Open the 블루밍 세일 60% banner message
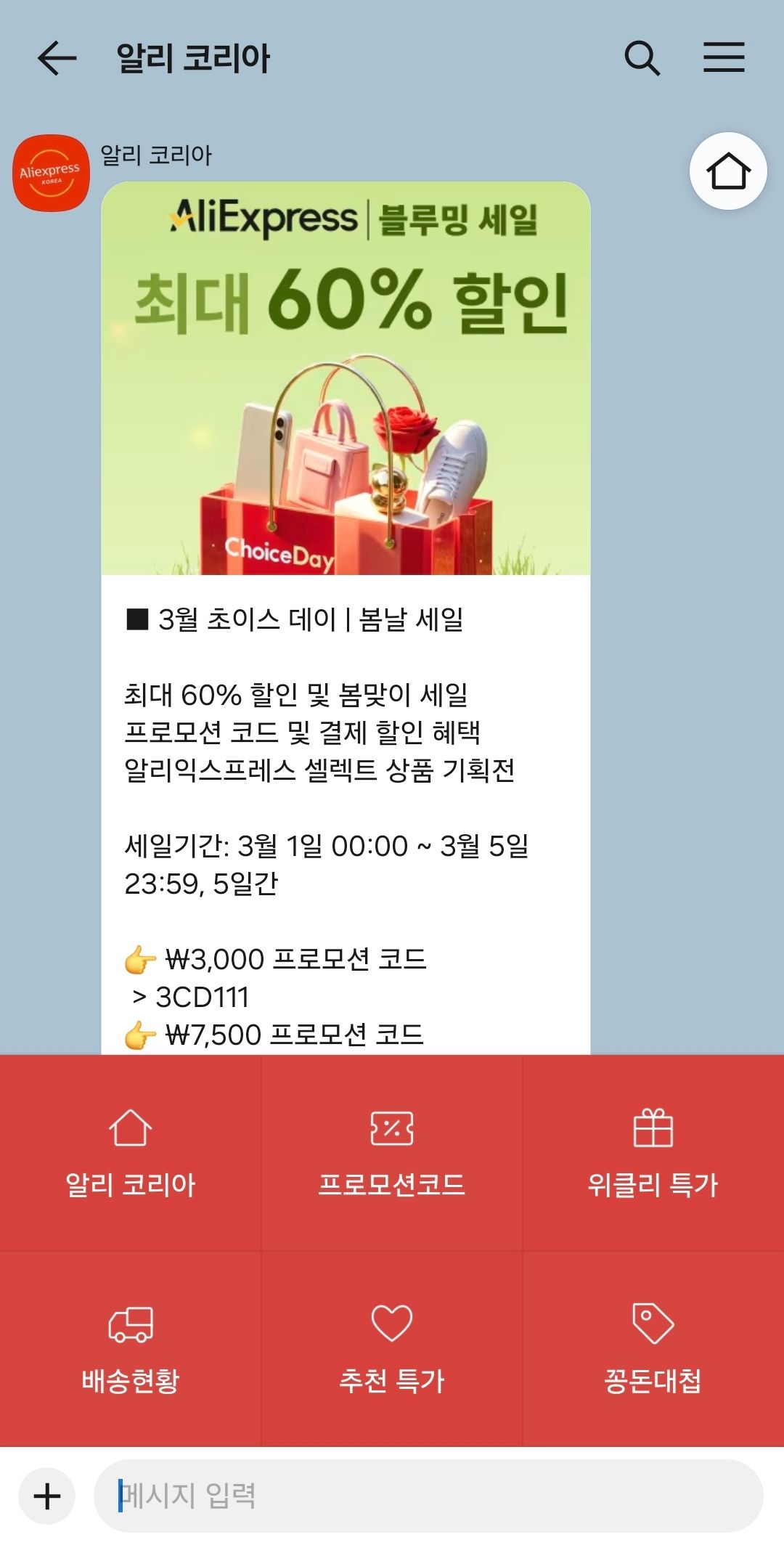The height and width of the screenshot is (1545, 784). pyautogui.click(x=346, y=379)
